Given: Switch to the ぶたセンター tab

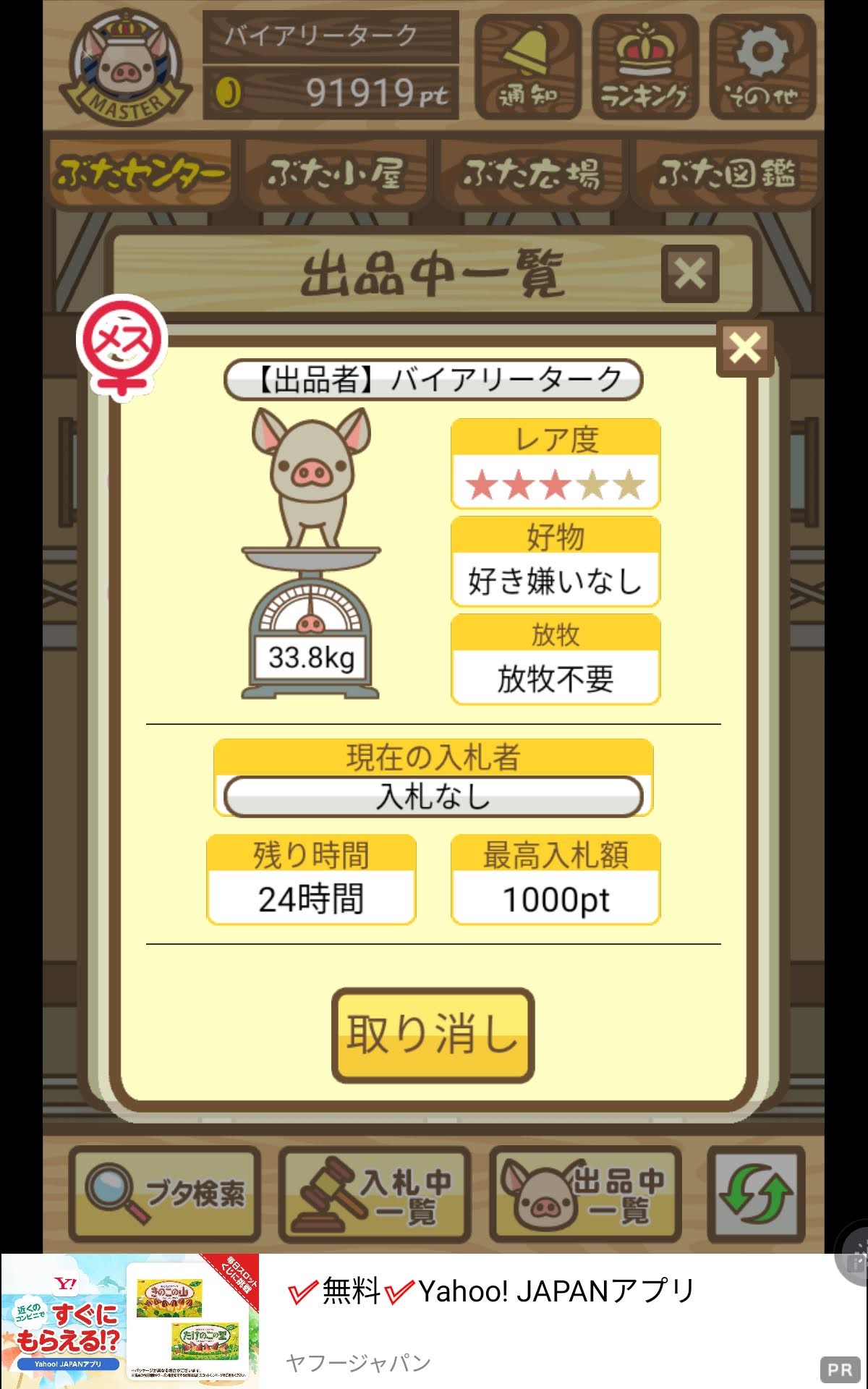Looking at the screenshot, I should tap(140, 174).
